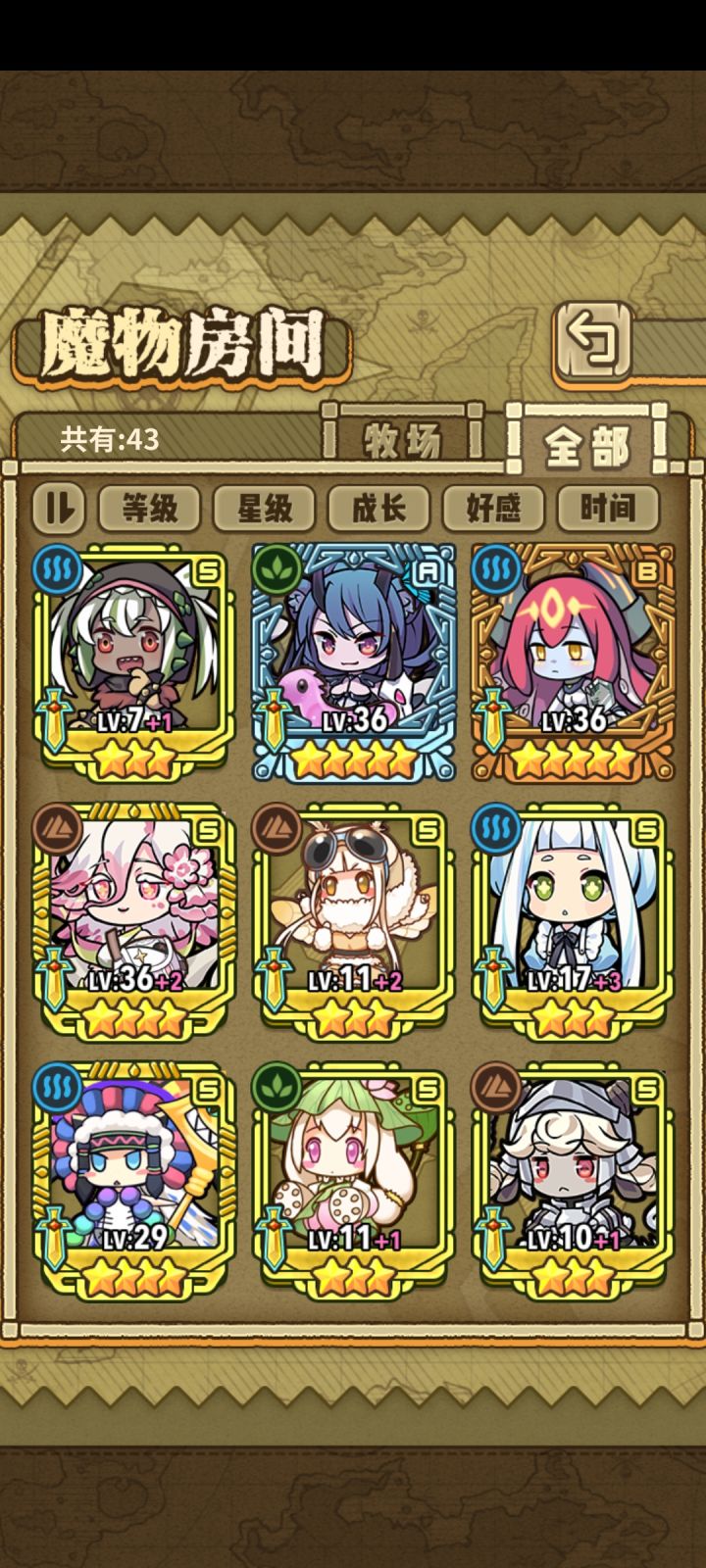Select the blue dragon LV:36 monster portrait

tap(353, 642)
